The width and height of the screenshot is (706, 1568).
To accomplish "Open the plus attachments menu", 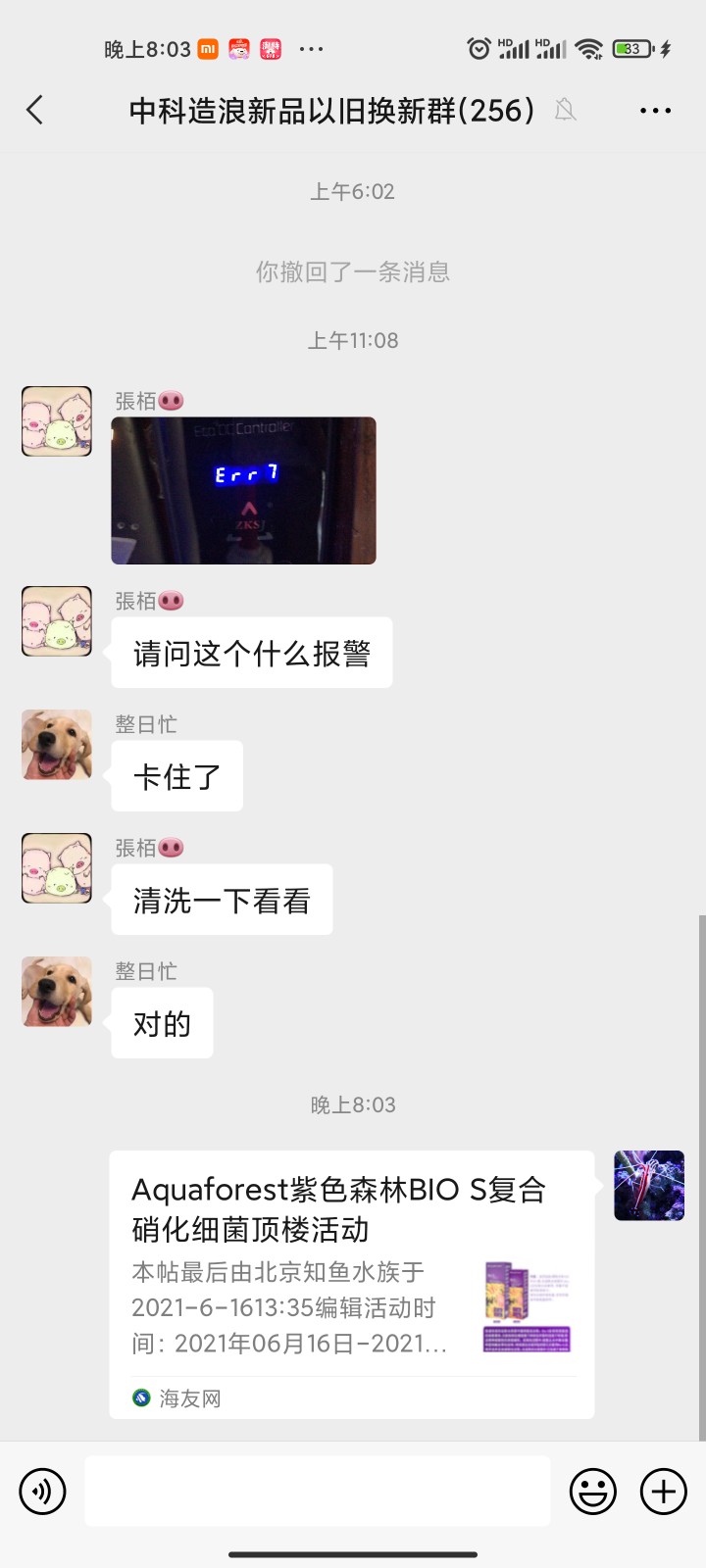I will (664, 1492).
